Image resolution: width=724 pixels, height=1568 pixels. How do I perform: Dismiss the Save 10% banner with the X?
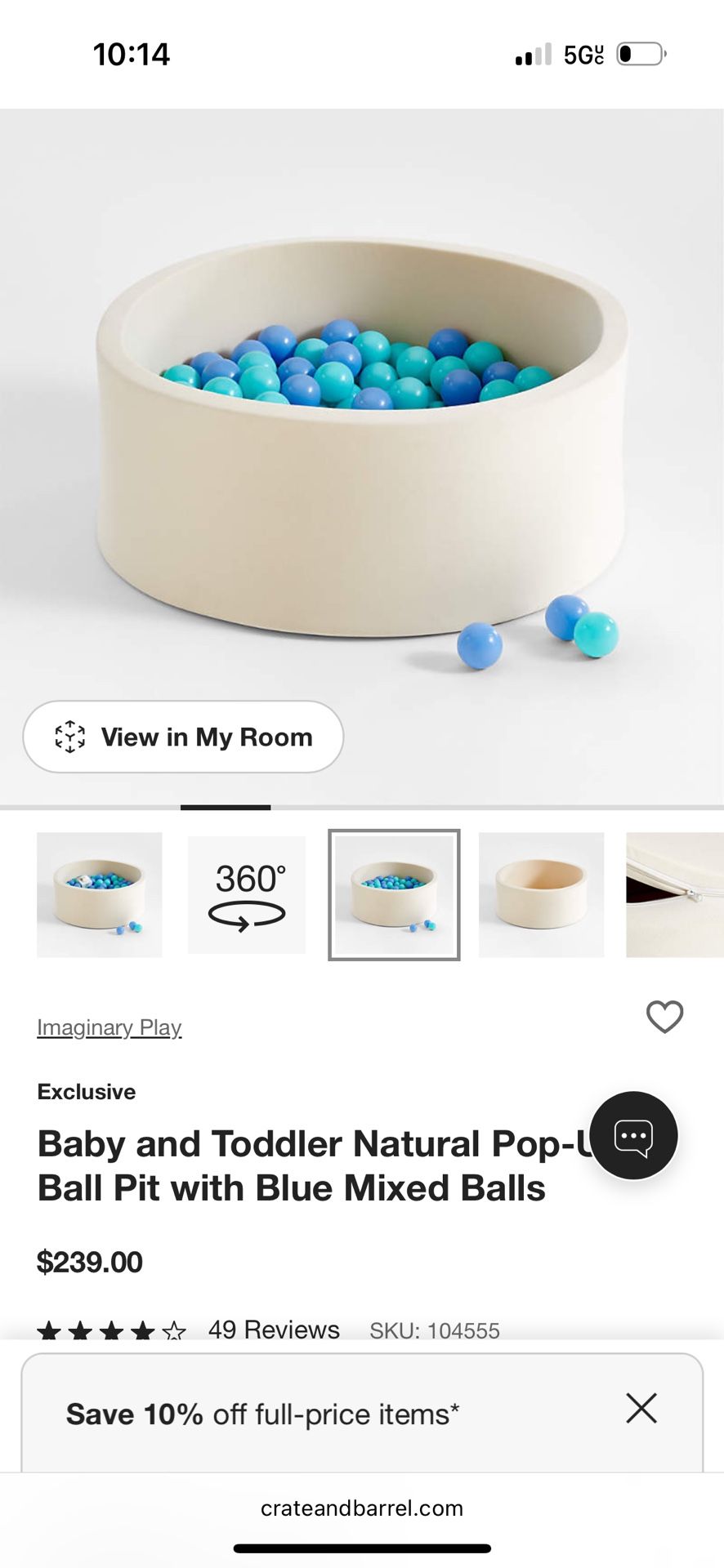(641, 1408)
